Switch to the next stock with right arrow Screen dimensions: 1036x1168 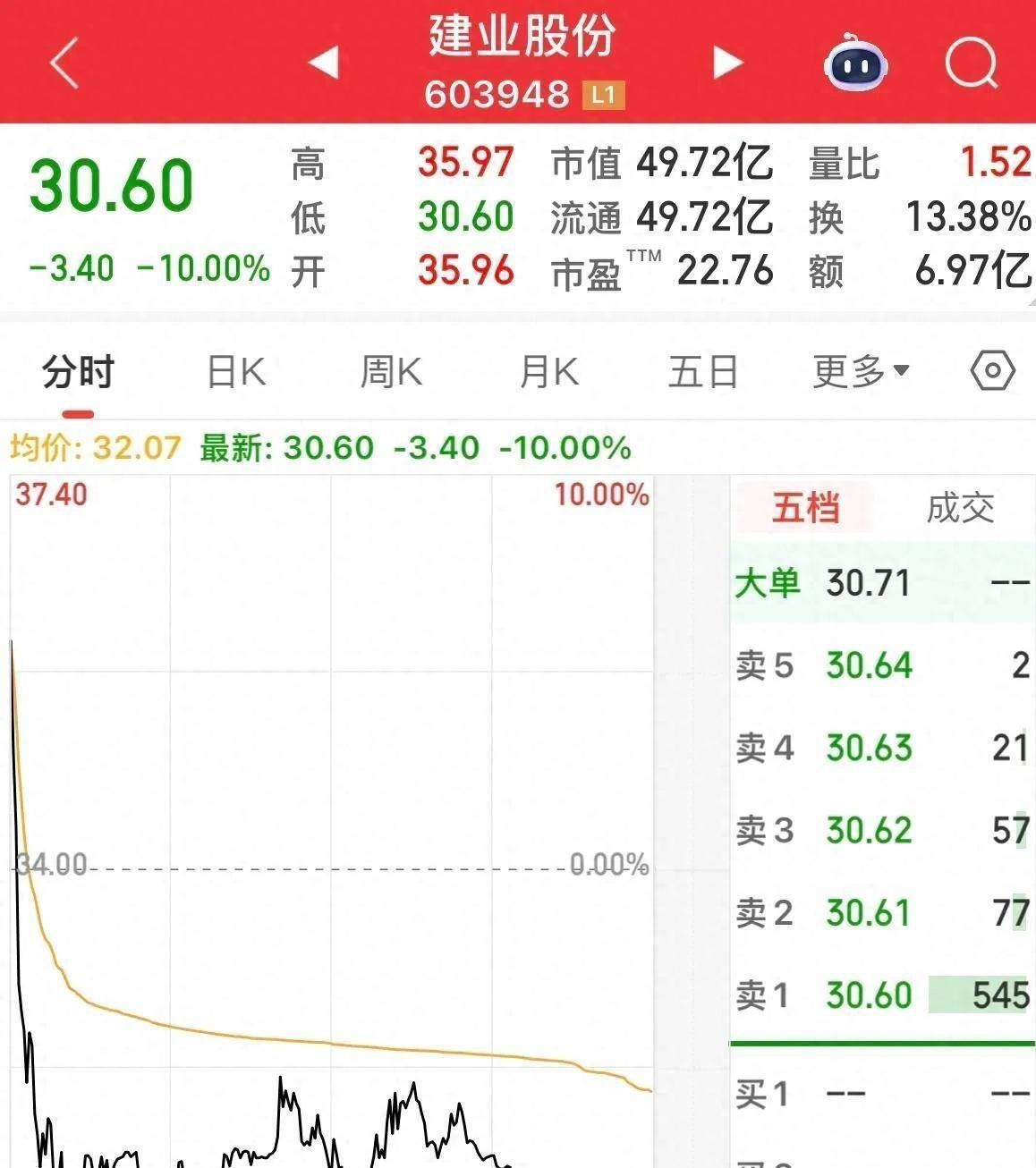coord(726,63)
